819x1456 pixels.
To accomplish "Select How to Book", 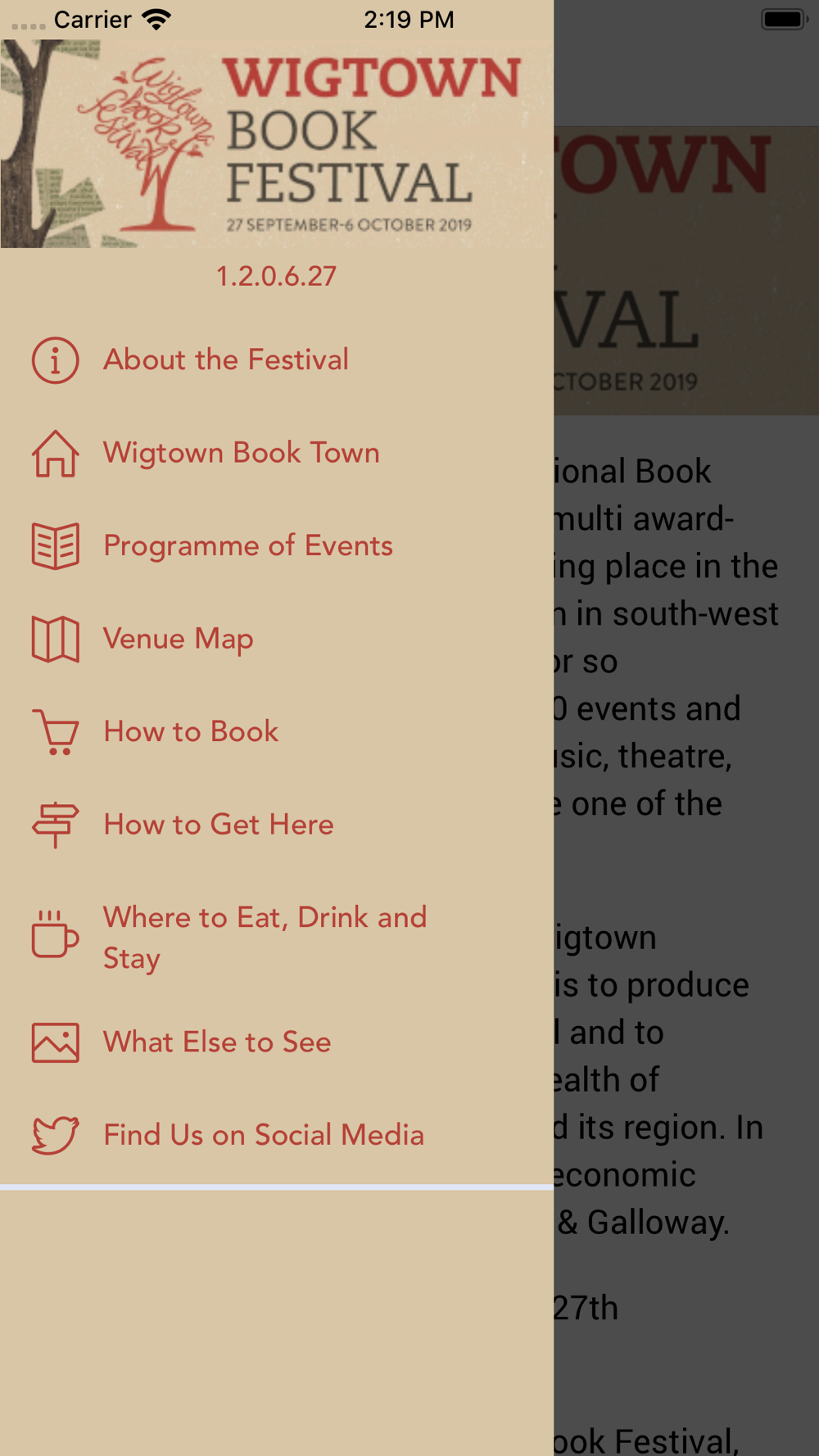I will [x=190, y=732].
